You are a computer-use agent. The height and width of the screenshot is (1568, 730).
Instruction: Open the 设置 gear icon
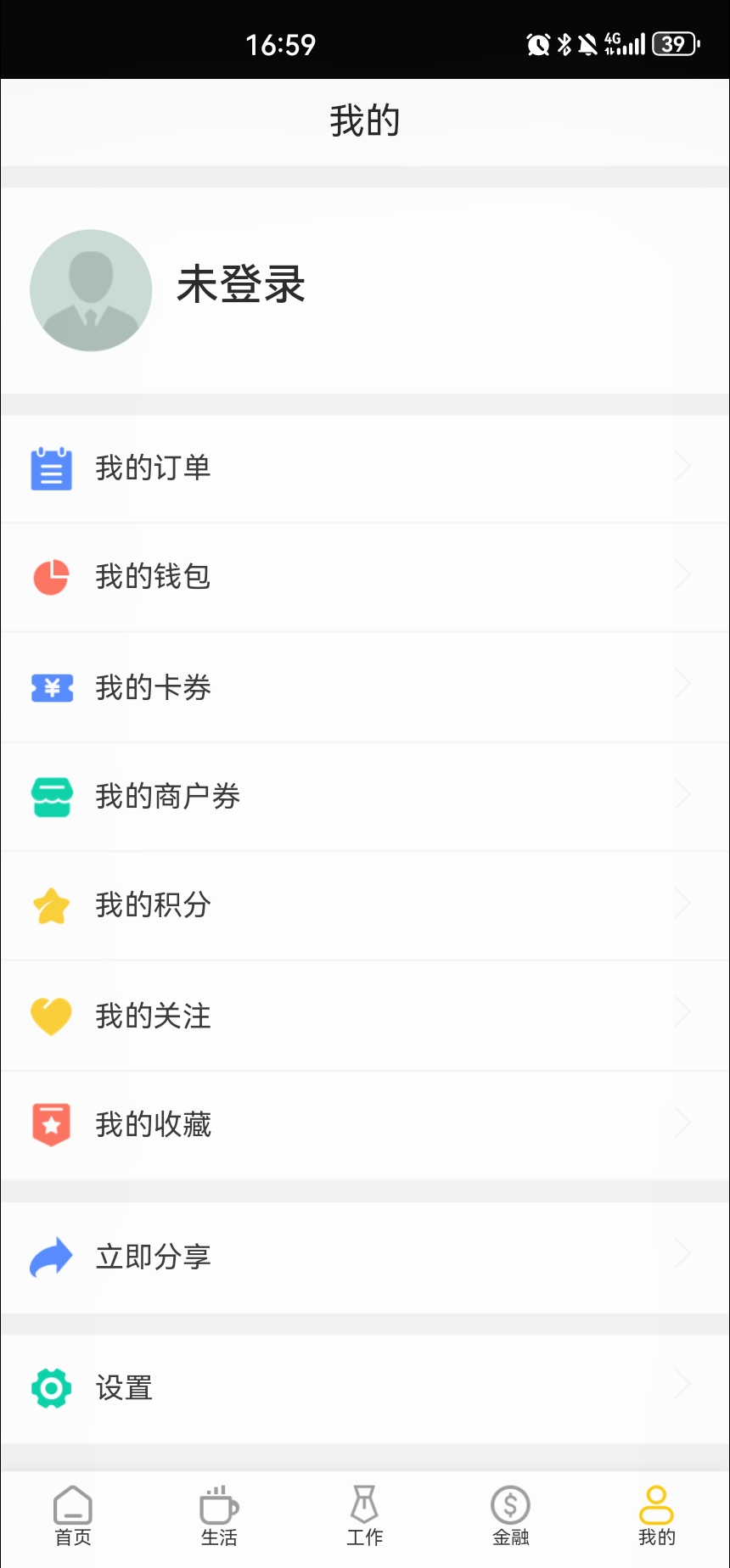click(51, 1388)
